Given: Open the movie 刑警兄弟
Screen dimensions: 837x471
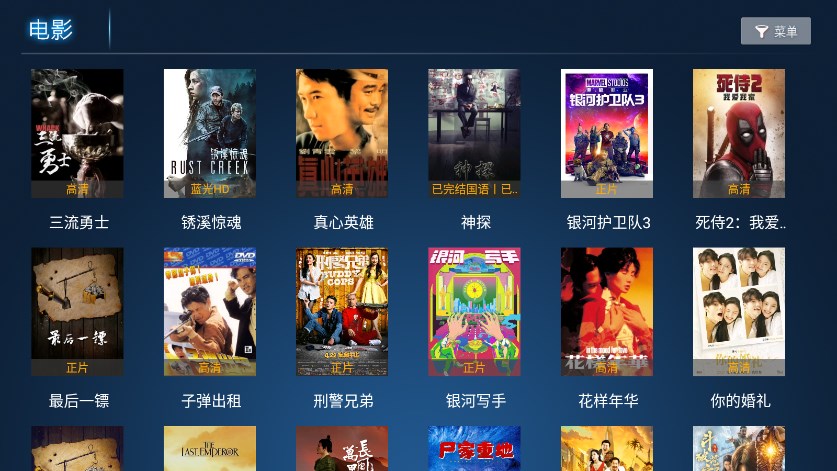Looking at the screenshot, I should pyautogui.click(x=342, y=312).
